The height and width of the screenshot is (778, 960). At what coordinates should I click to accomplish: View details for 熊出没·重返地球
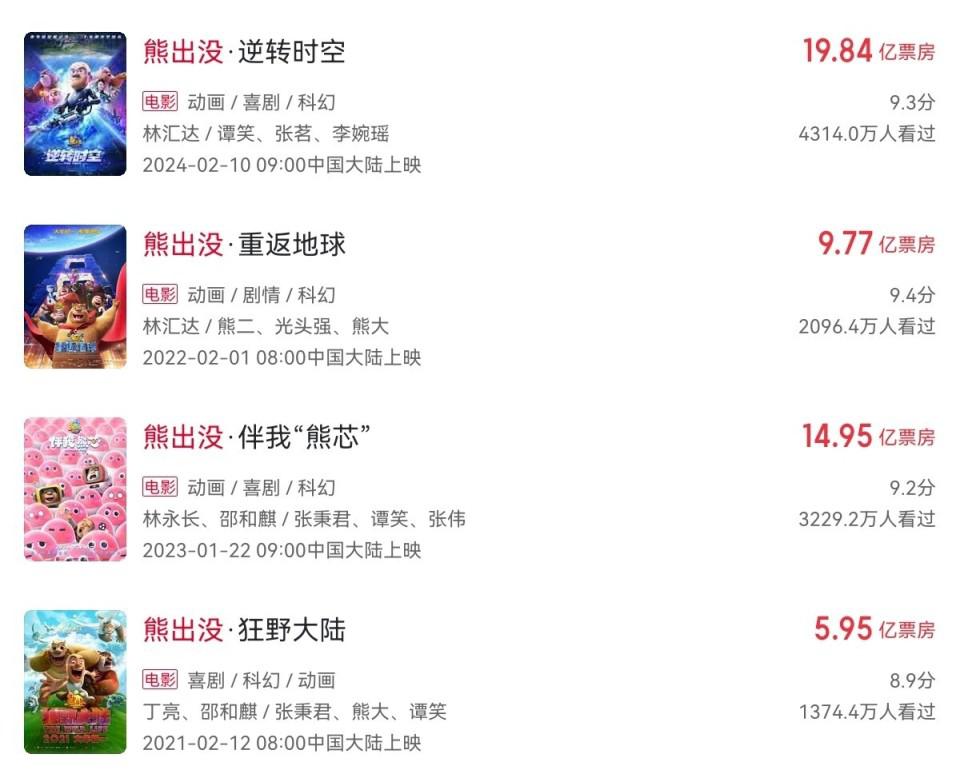[245, 244]
